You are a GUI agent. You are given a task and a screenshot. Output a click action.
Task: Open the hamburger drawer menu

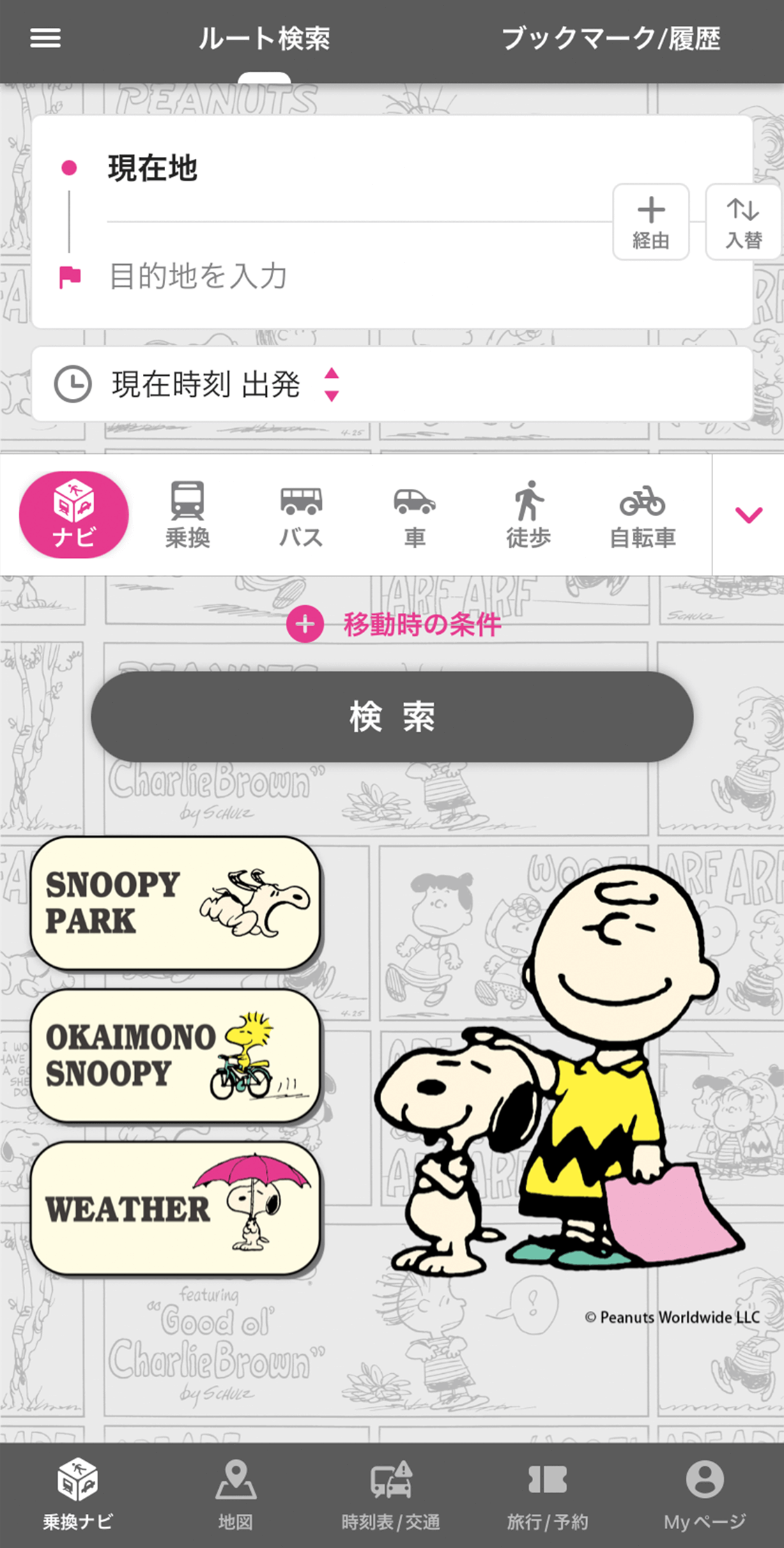tap(45, 38)
